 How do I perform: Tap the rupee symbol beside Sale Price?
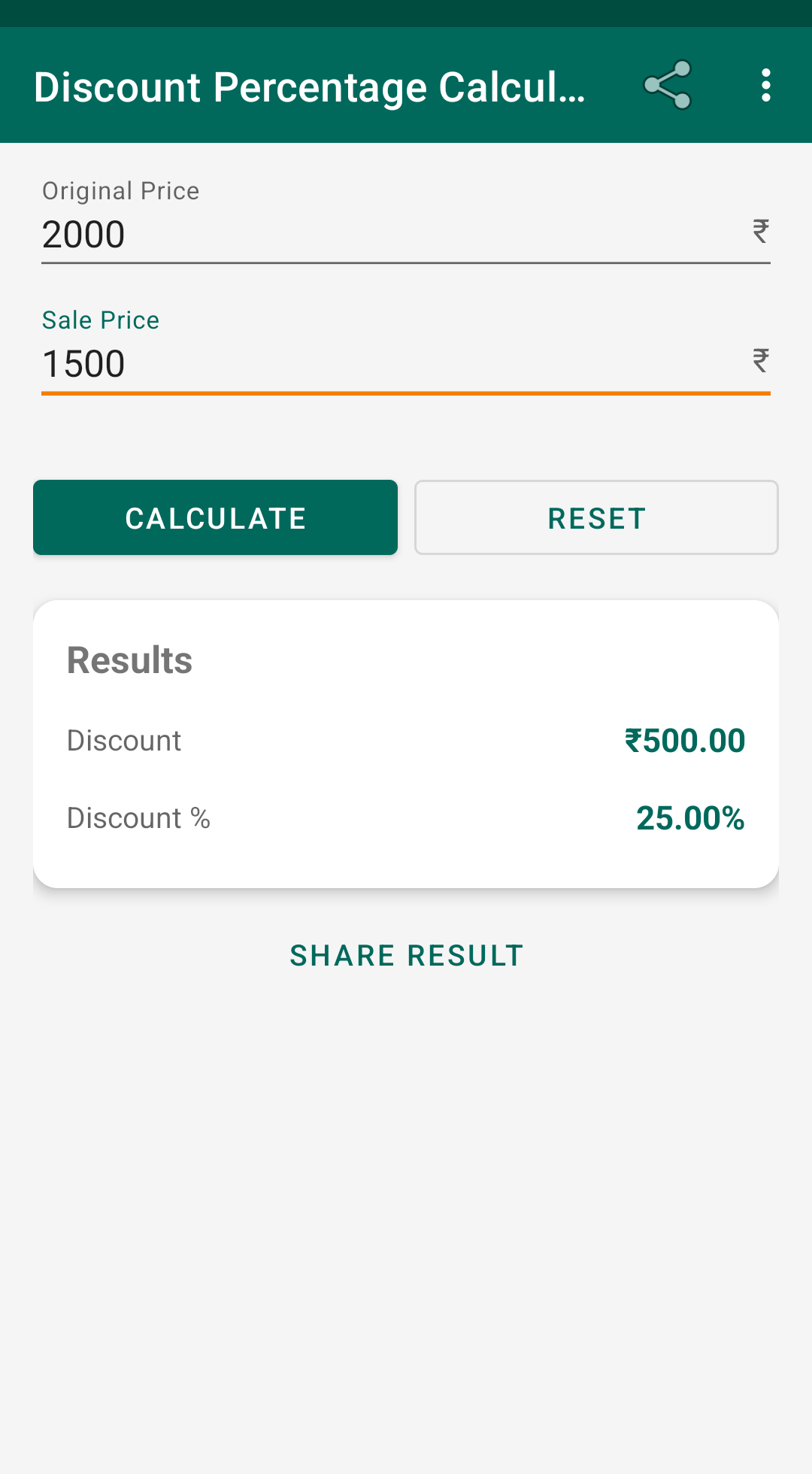(759, 360)
